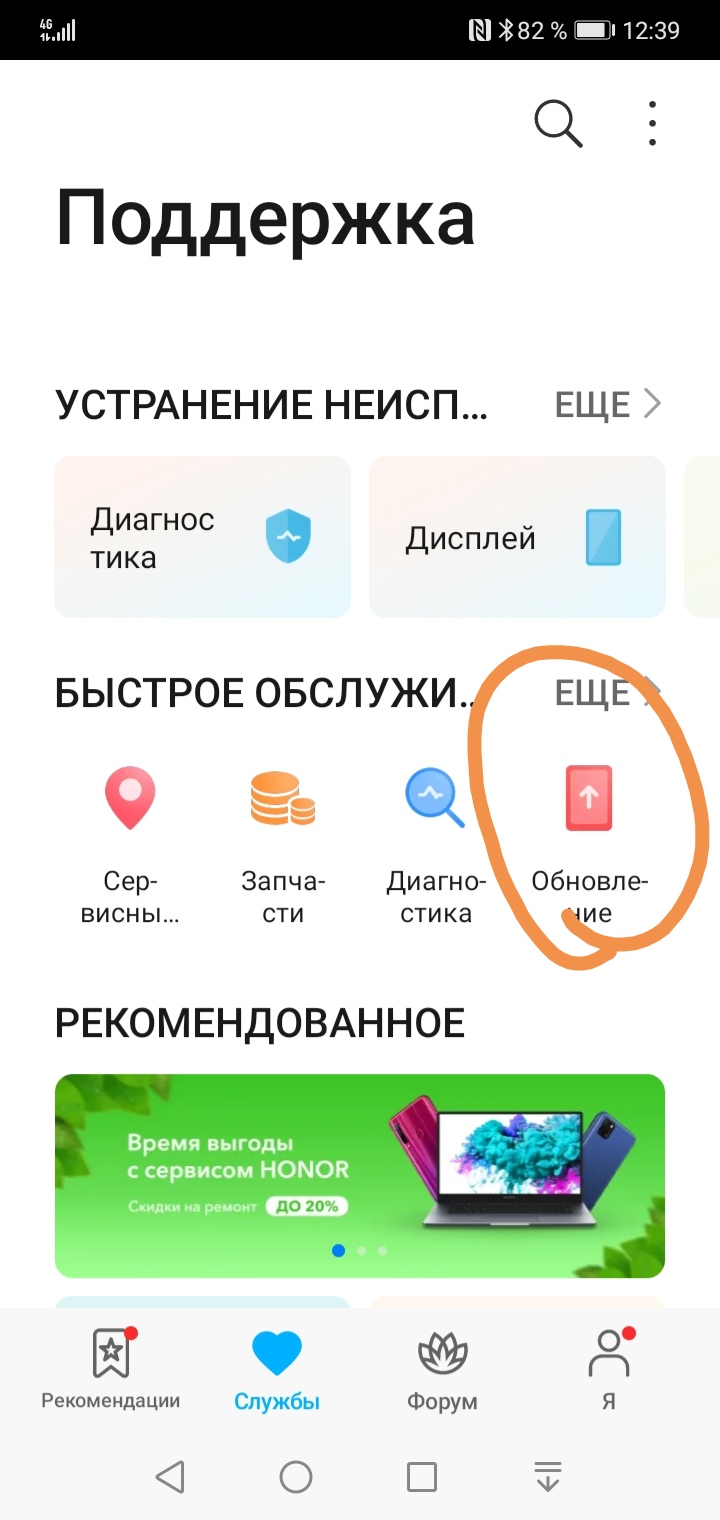Go back with the system back button
Screen dimensions: 720x1520
[x=170, y=1477]
